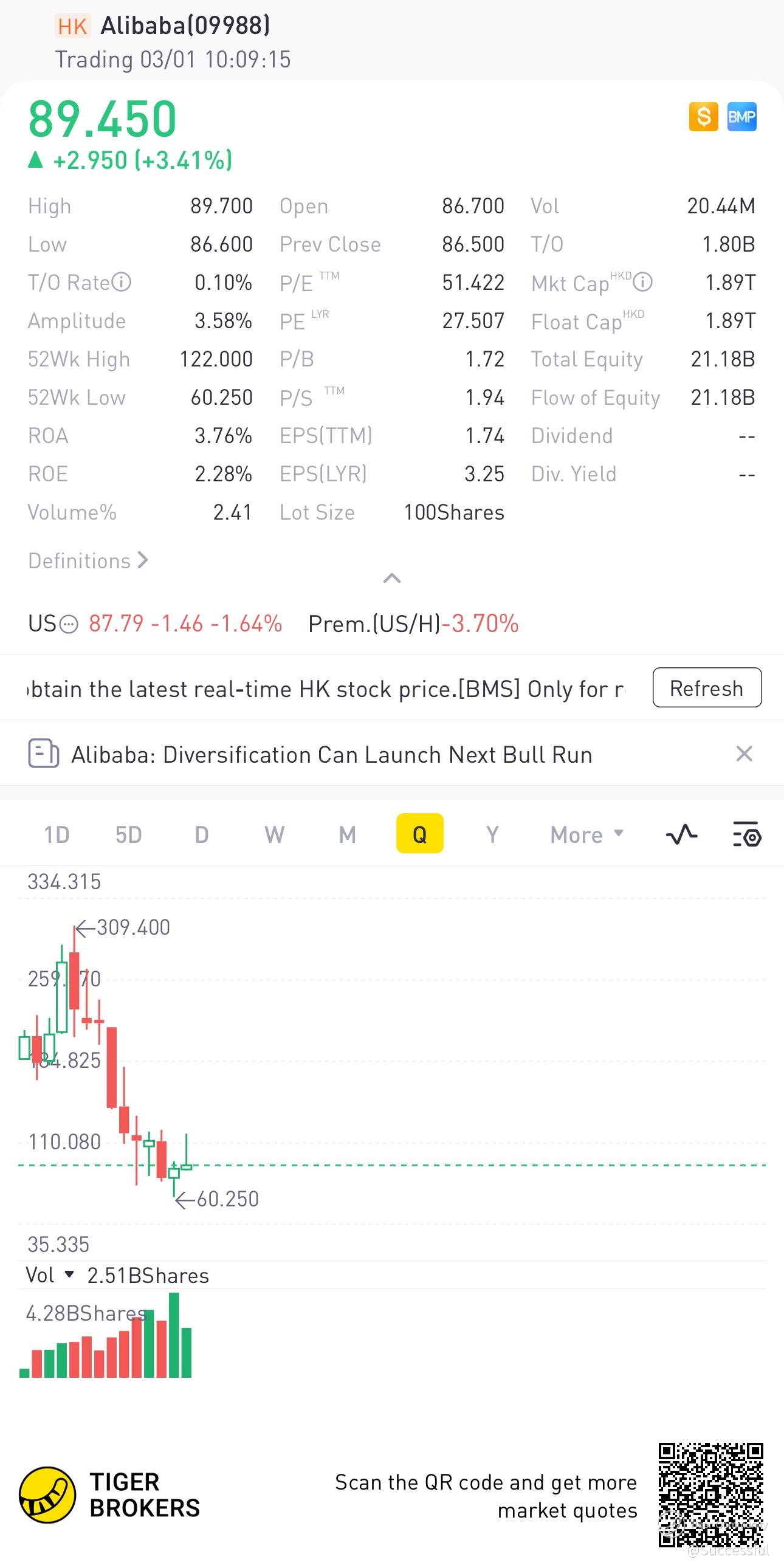Collapse the stock details panel
Viewport: 784px width, 1568px height.
click(x=391, y=578)
